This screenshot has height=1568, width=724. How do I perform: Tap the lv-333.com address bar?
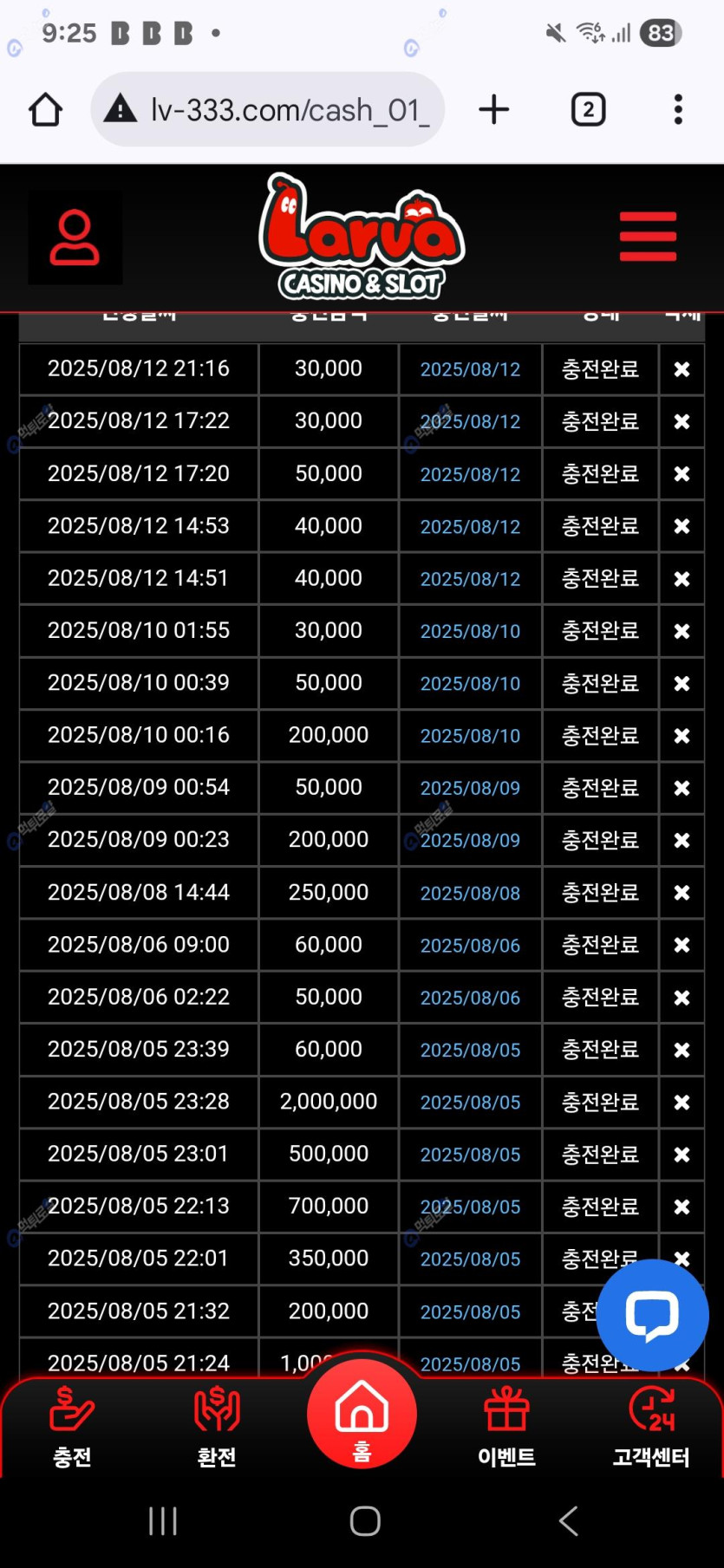tap(269, 110)
